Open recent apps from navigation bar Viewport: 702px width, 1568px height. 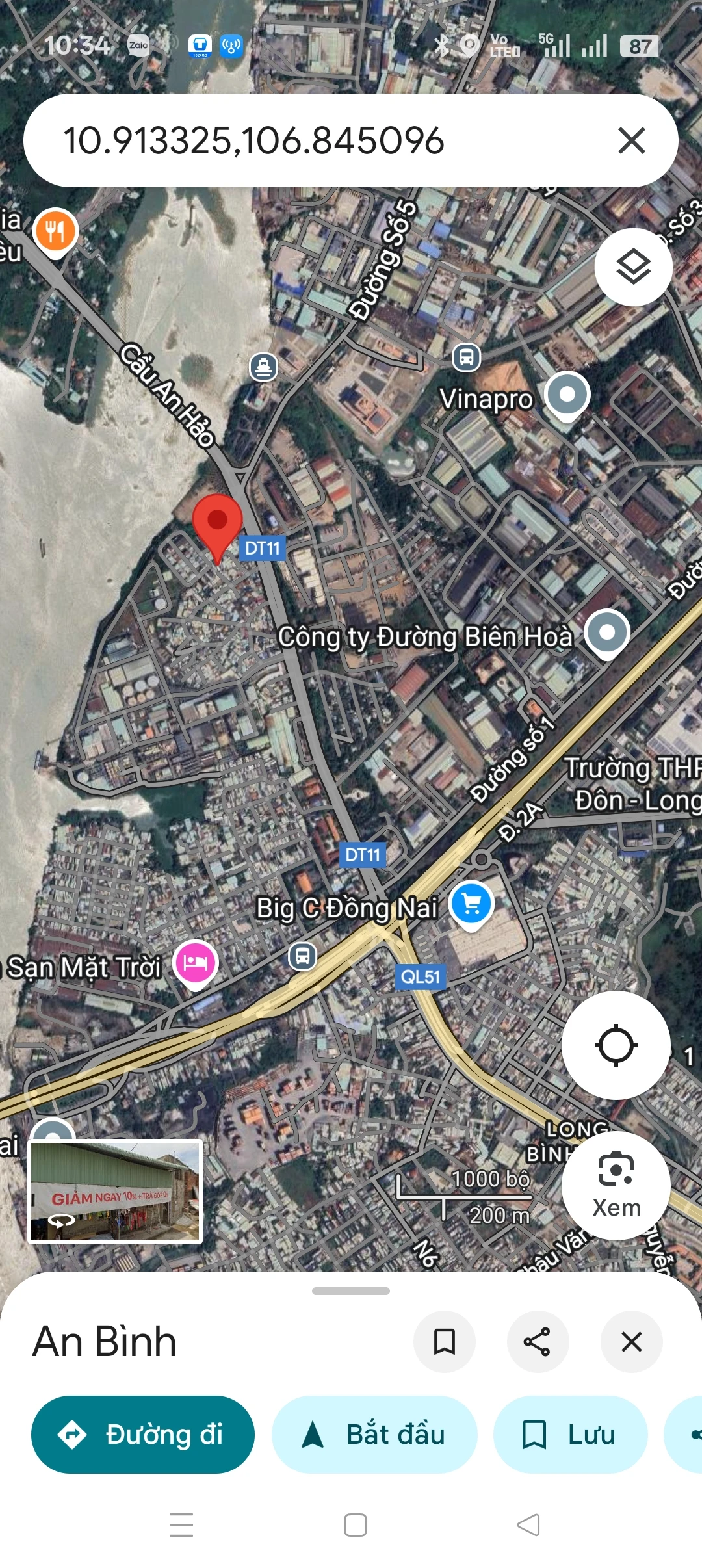(181, 1524)
